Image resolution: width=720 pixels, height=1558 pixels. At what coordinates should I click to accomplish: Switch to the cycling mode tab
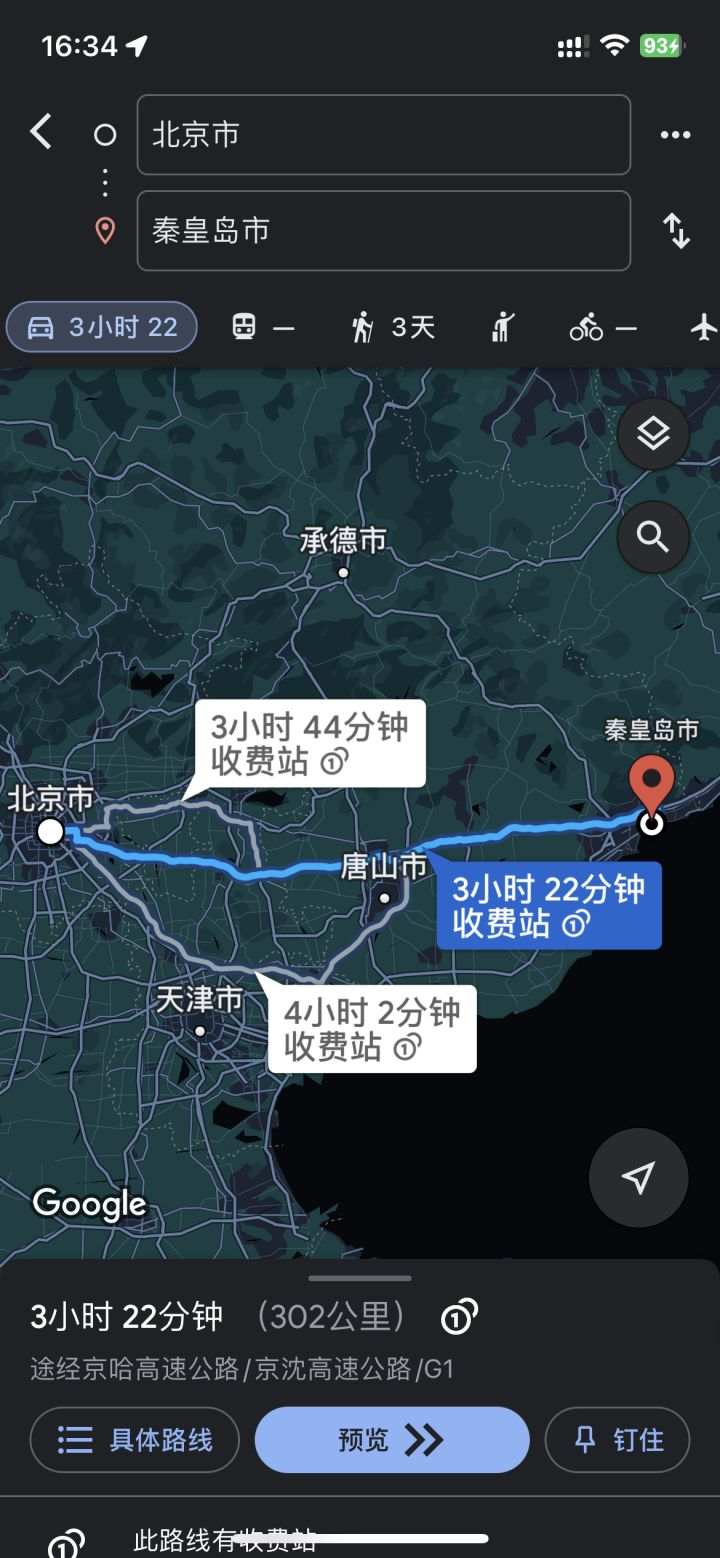(x=602, y=327)
